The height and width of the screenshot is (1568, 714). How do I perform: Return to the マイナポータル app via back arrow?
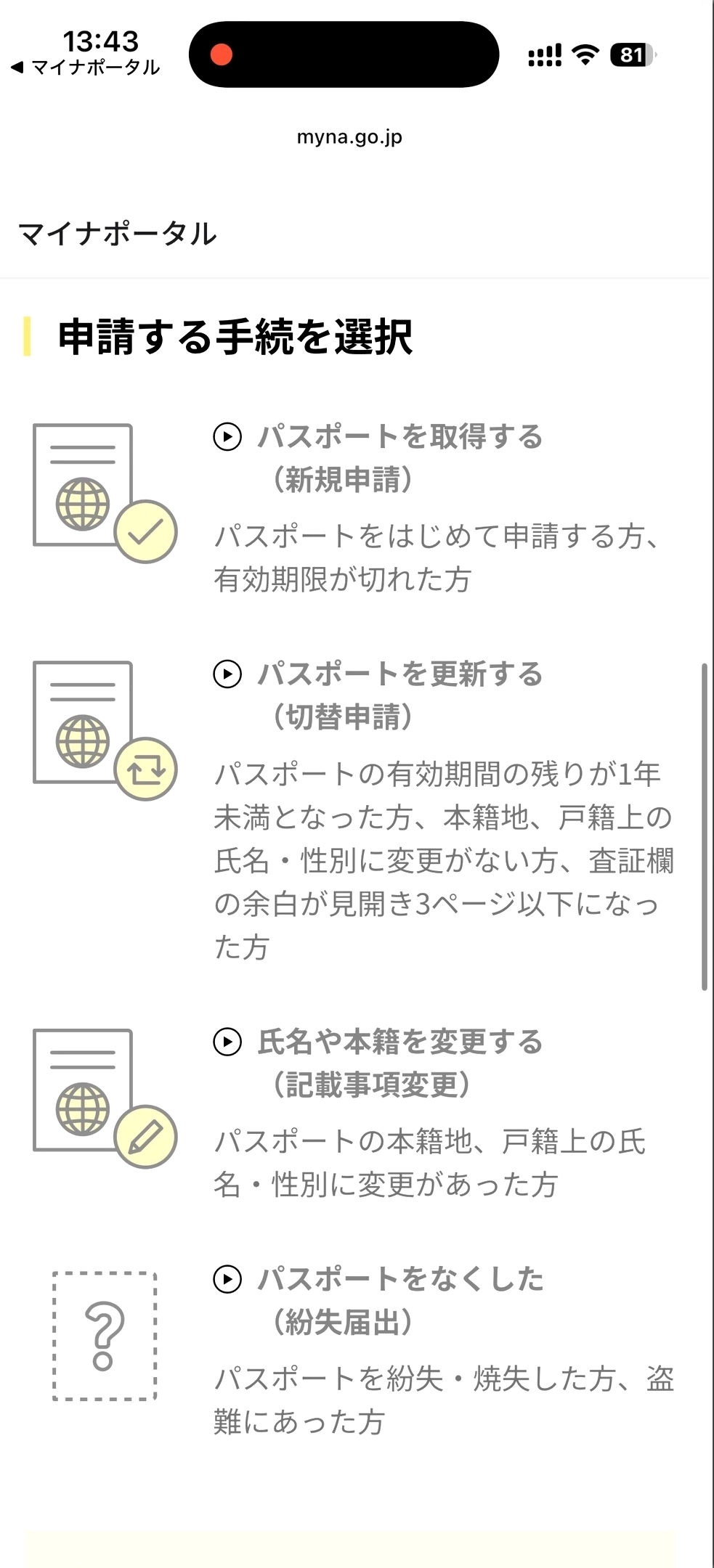click(x=86, y=68)
